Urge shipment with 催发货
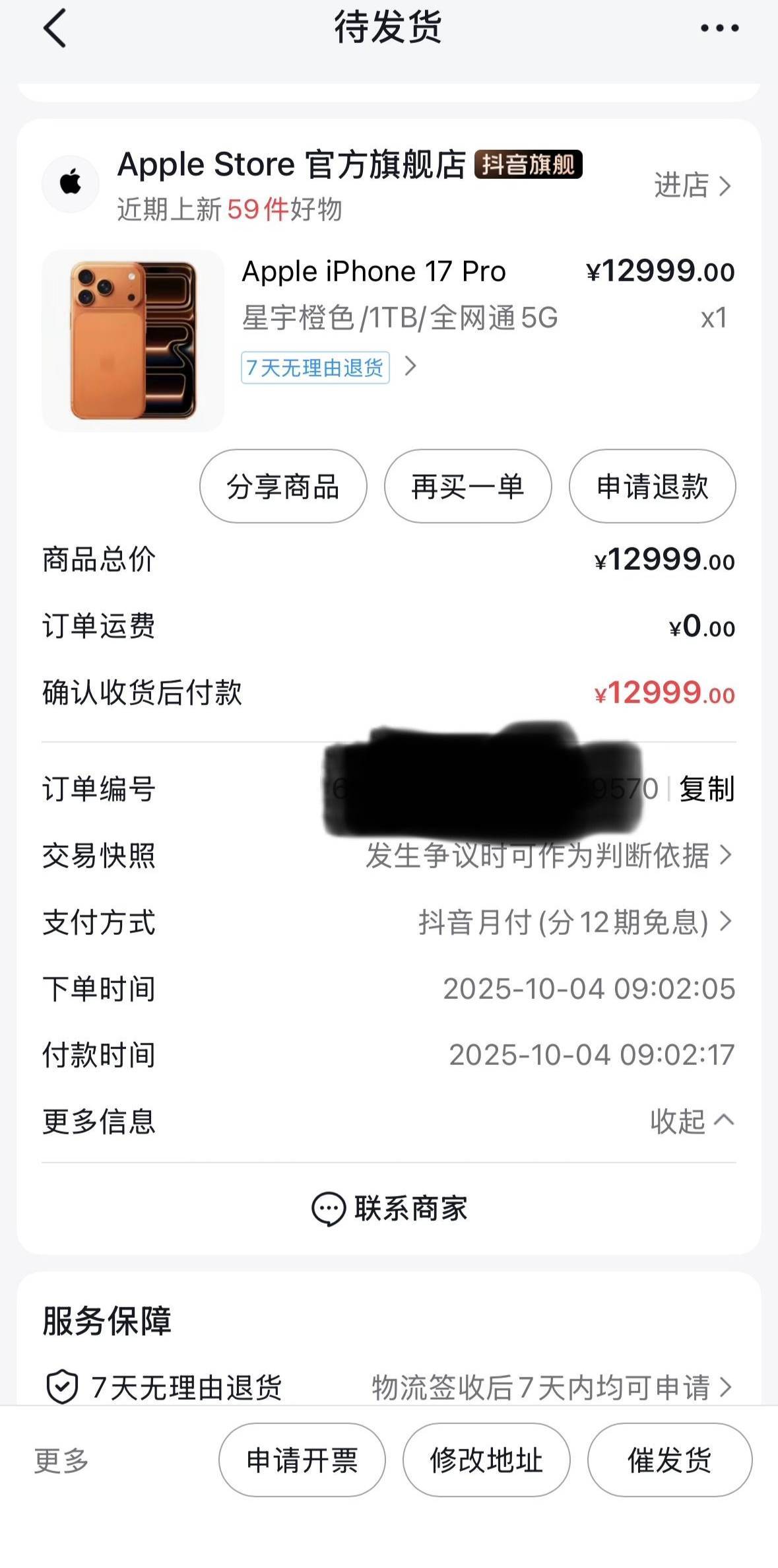 point(669,1460)
